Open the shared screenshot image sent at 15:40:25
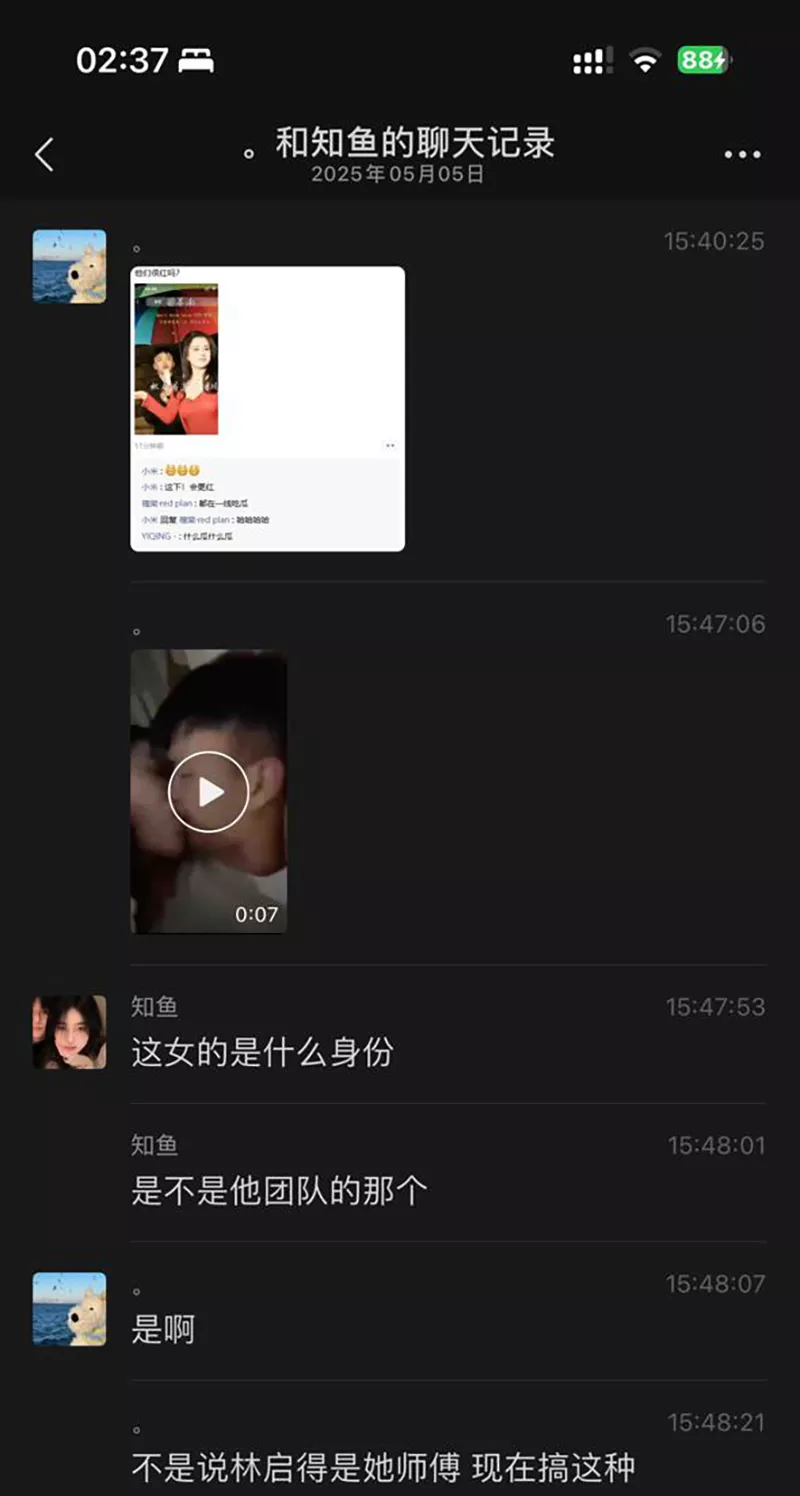Screen dimensions: 800x1496 pos(268,408)
